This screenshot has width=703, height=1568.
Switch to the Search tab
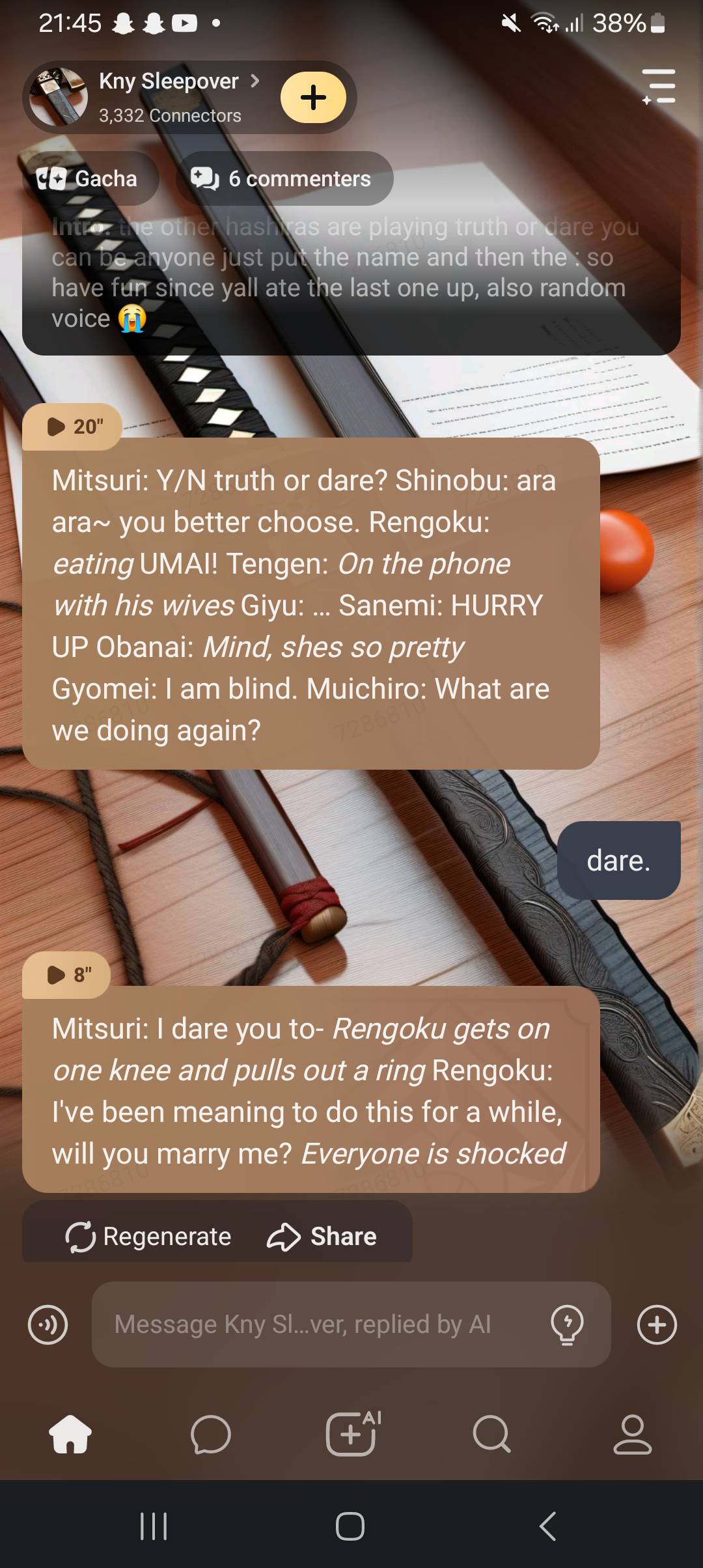(491, 1434)
